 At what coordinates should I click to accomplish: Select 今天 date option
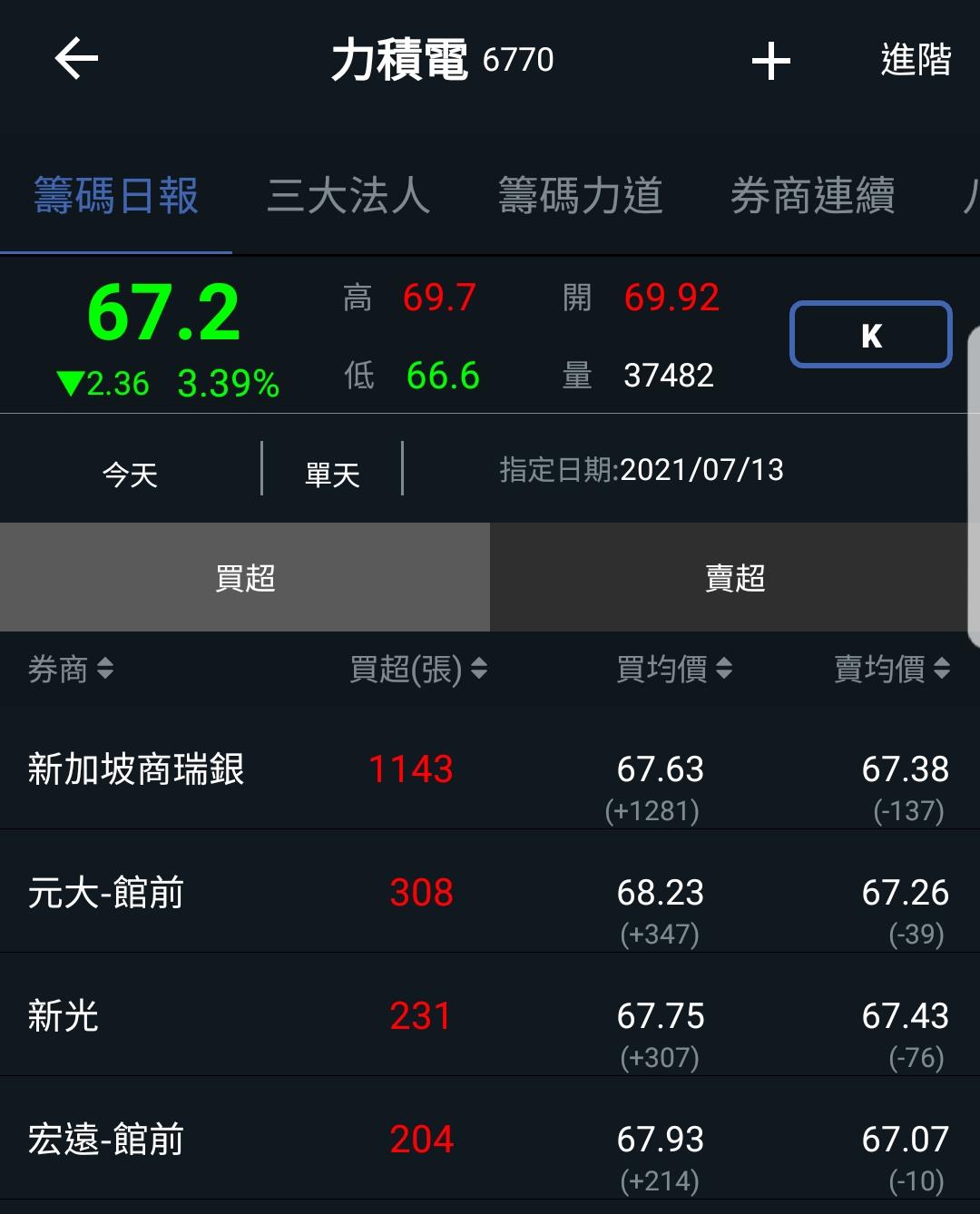tap(131, 474)
